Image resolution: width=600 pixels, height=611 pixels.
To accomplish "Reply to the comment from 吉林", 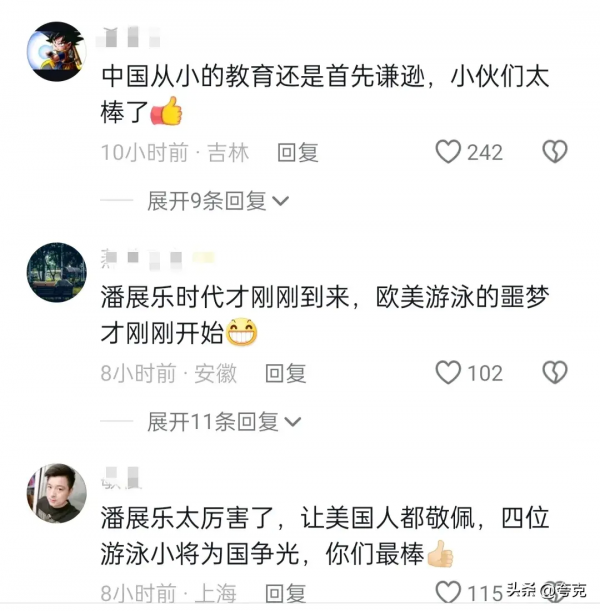I will [x=297, y=153].
